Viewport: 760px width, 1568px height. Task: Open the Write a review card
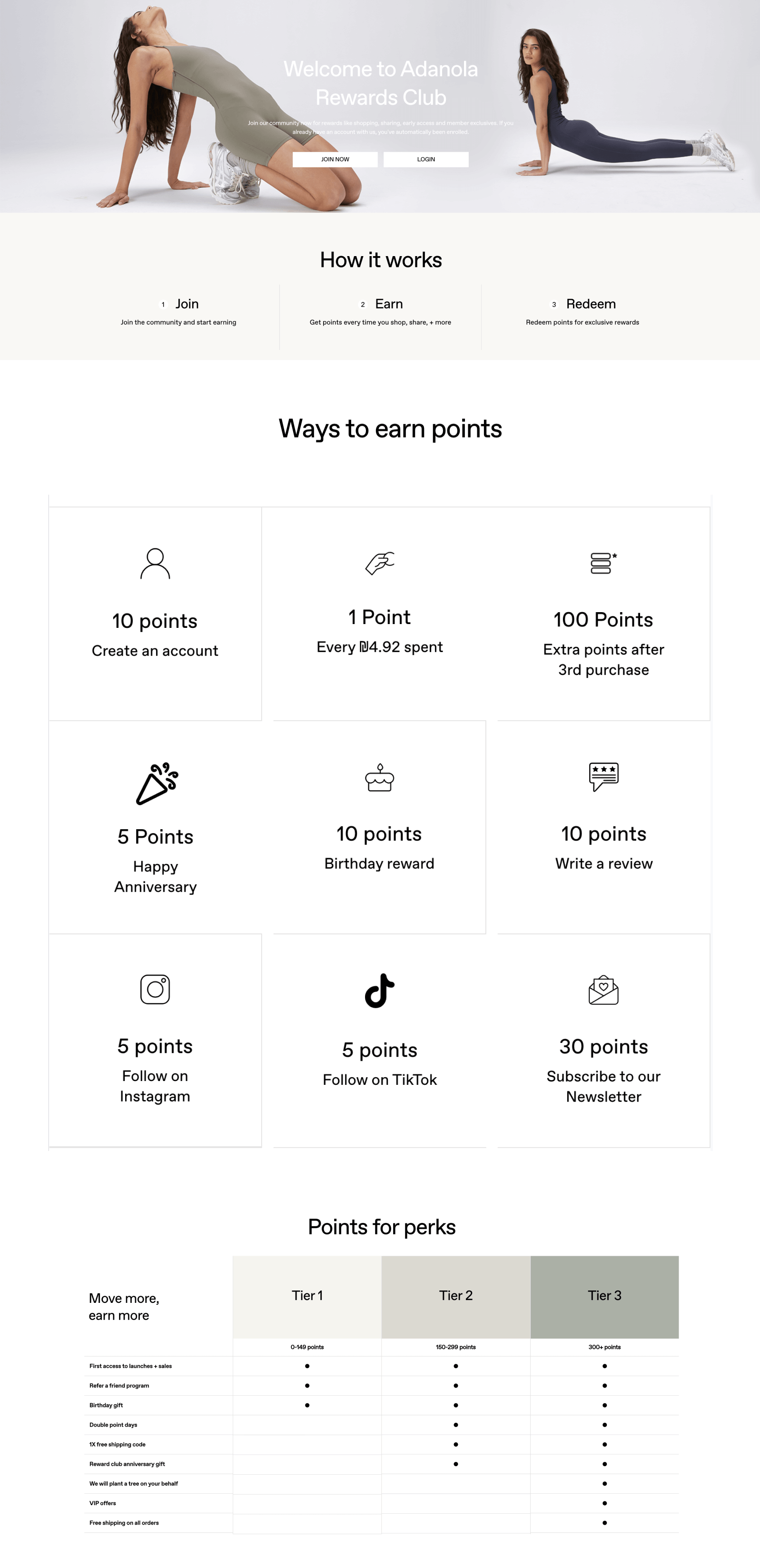point(603,827)
